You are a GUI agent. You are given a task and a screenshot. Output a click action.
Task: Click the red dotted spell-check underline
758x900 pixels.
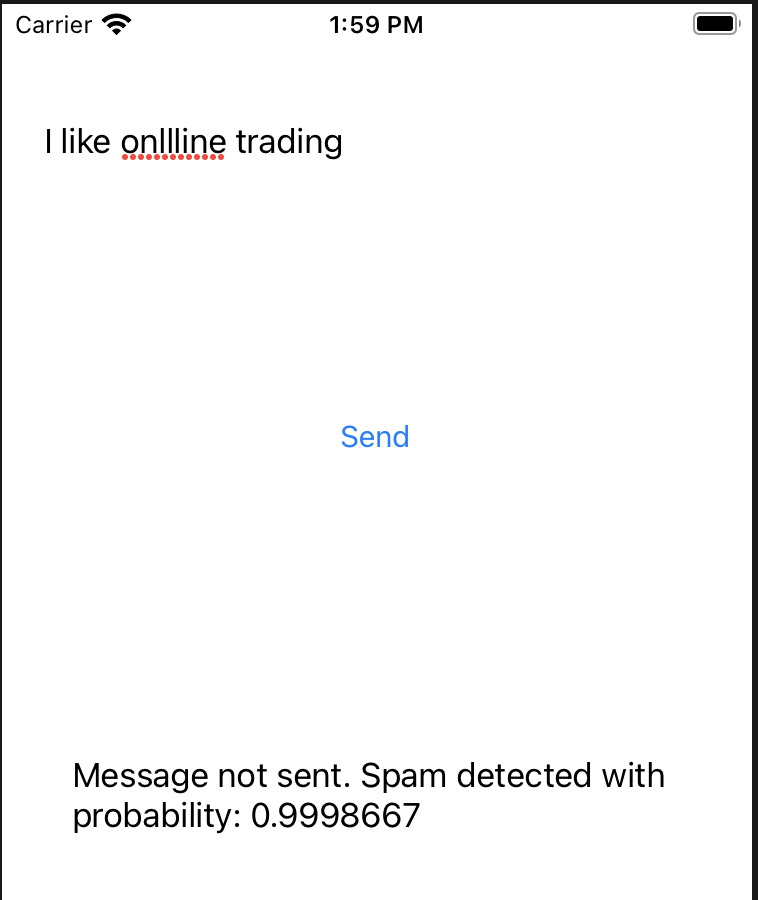click(173, 158)
